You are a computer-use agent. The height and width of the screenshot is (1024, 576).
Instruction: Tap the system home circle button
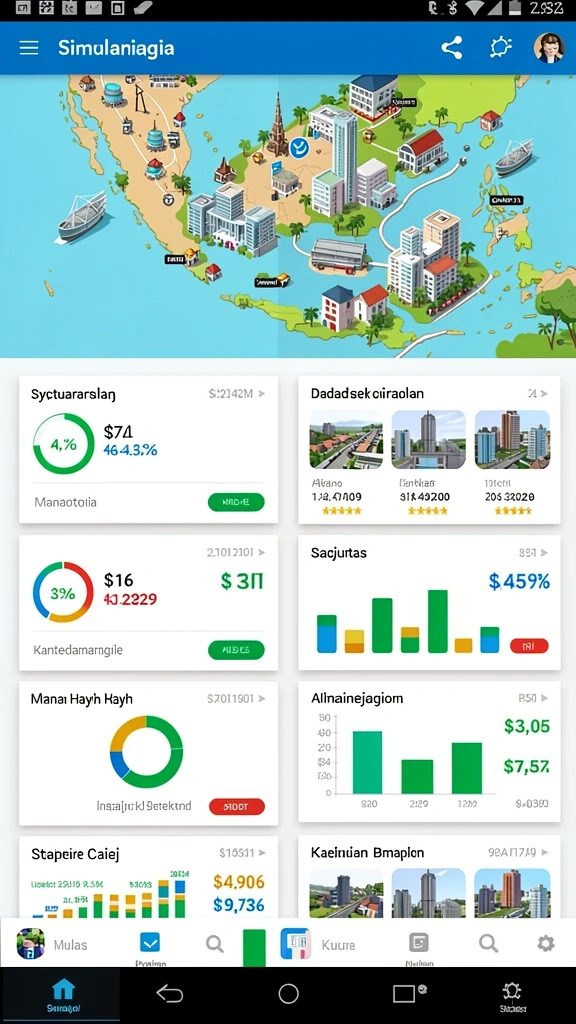pyautogui.click(x=288, y=993)
